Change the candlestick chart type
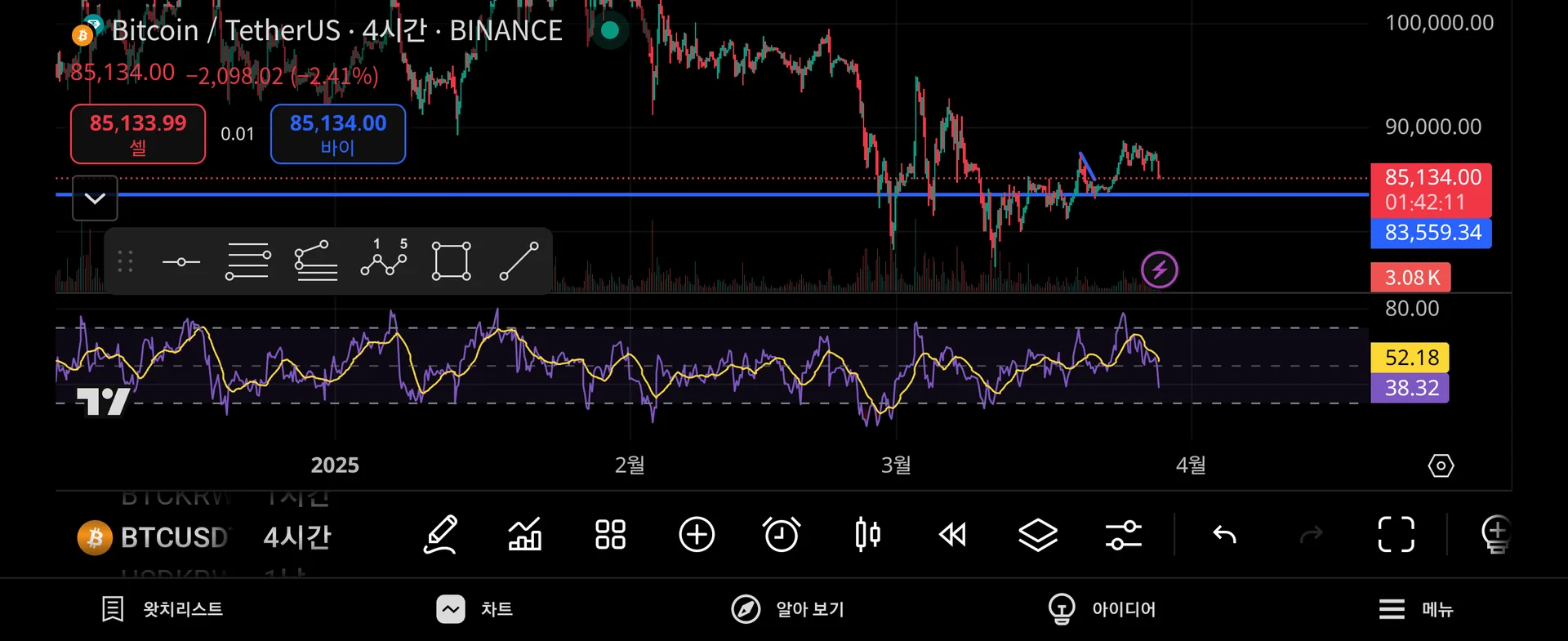This screenshot has height=641, width=1568. pos(867,535)
